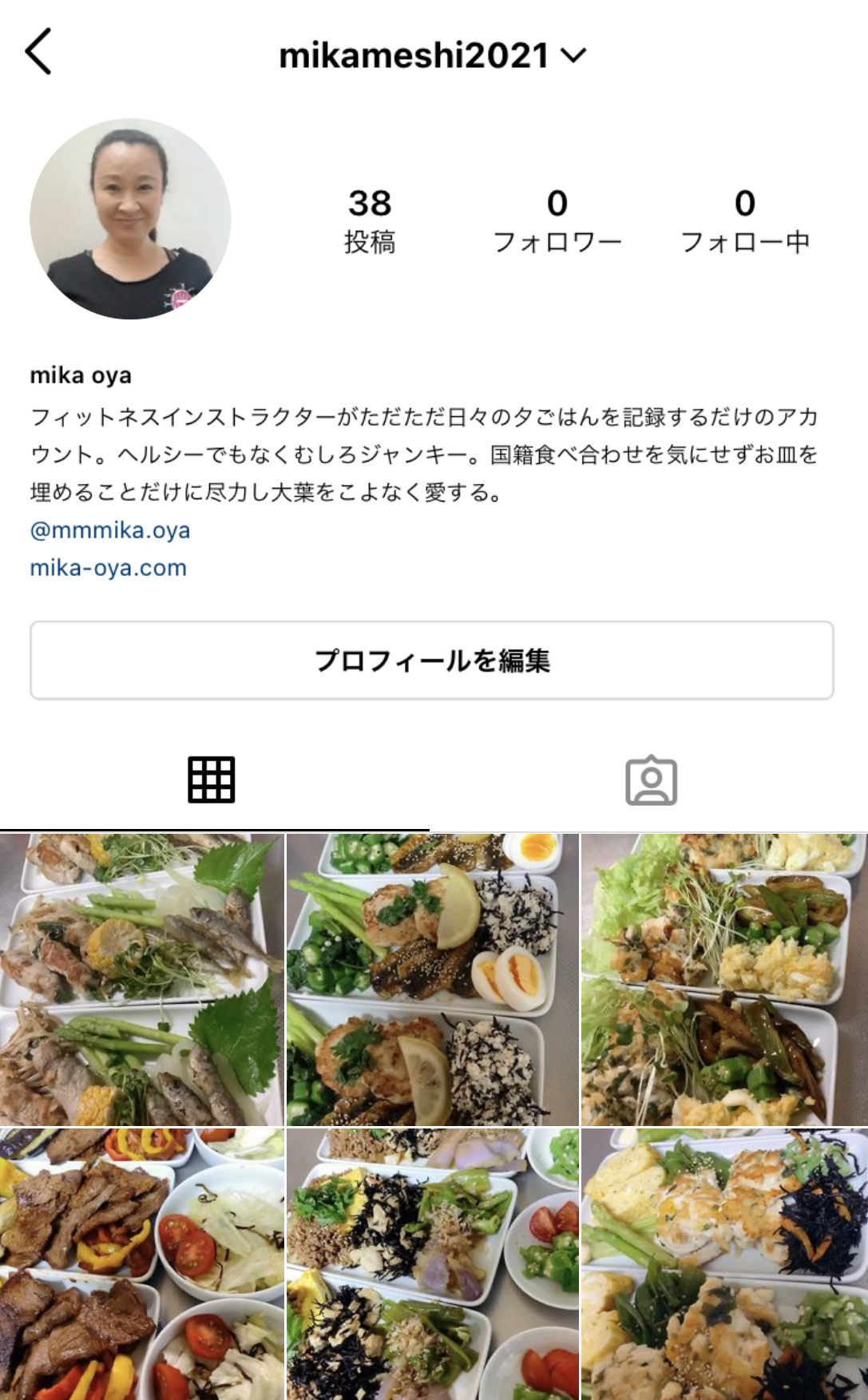Open the post with grilled beef and tomatoes
Screen dimensions: 868x1400
point(142,1264)
